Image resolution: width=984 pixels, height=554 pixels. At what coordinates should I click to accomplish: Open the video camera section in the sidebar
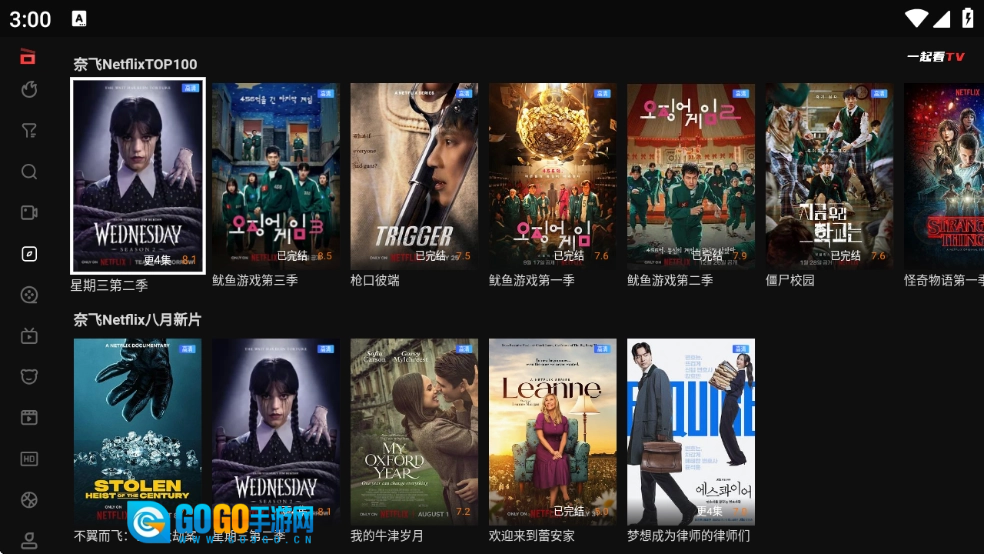point(29,212)
